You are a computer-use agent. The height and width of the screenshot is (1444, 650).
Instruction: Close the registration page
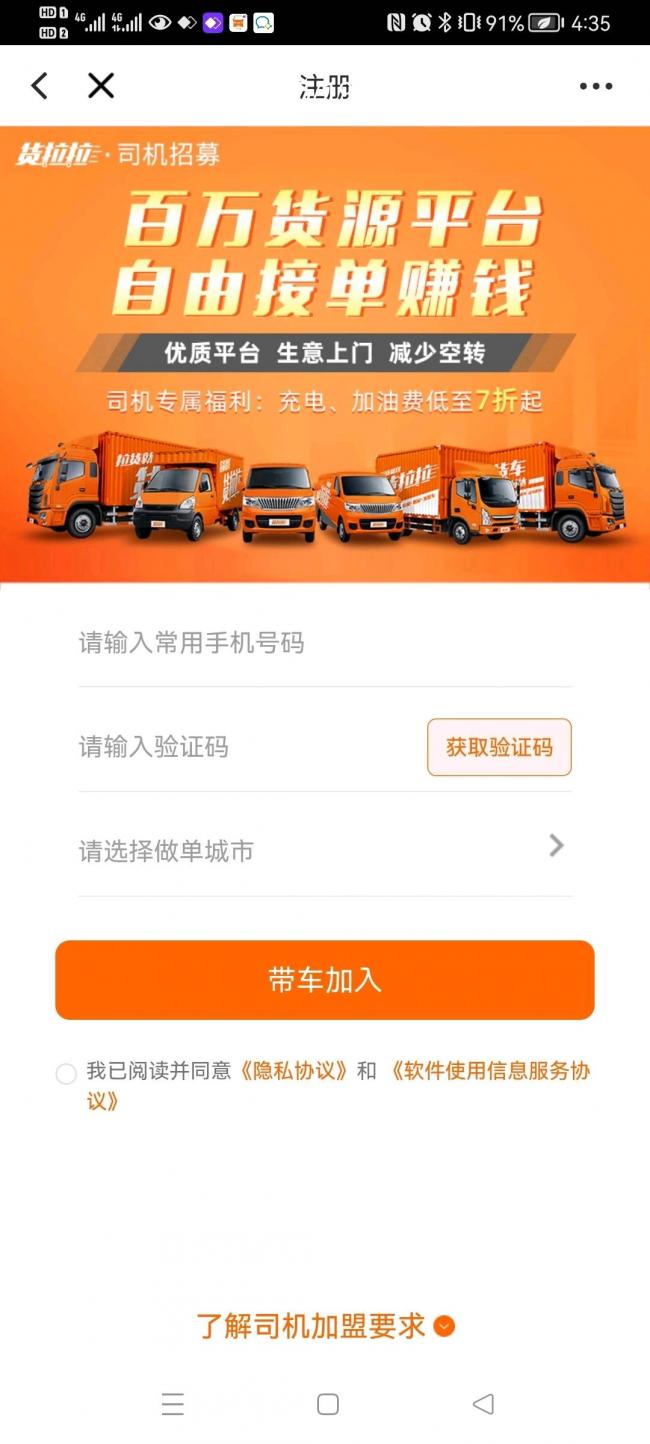[101, 86]
